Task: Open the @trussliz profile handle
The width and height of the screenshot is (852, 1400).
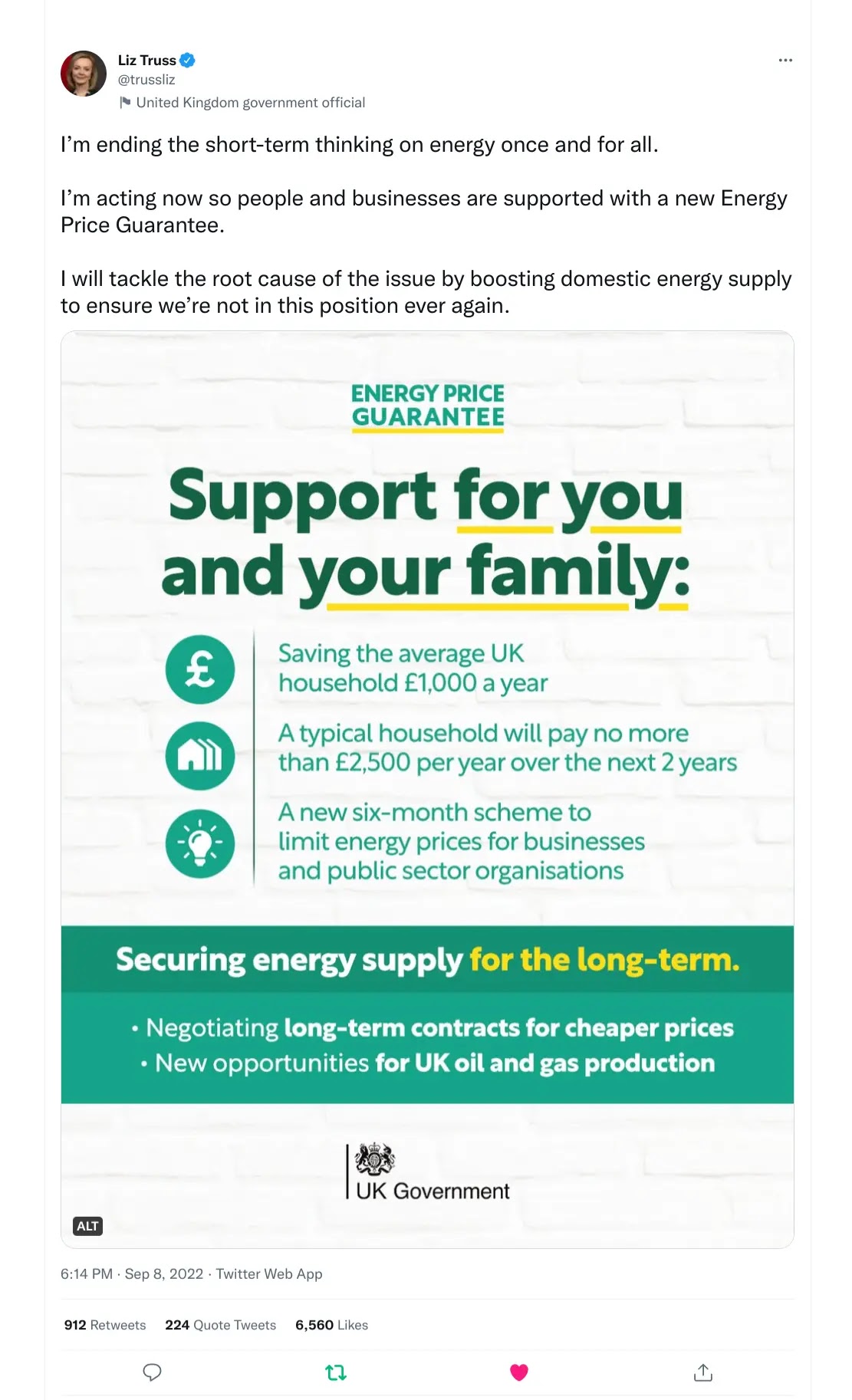Action: pos(146,80)
